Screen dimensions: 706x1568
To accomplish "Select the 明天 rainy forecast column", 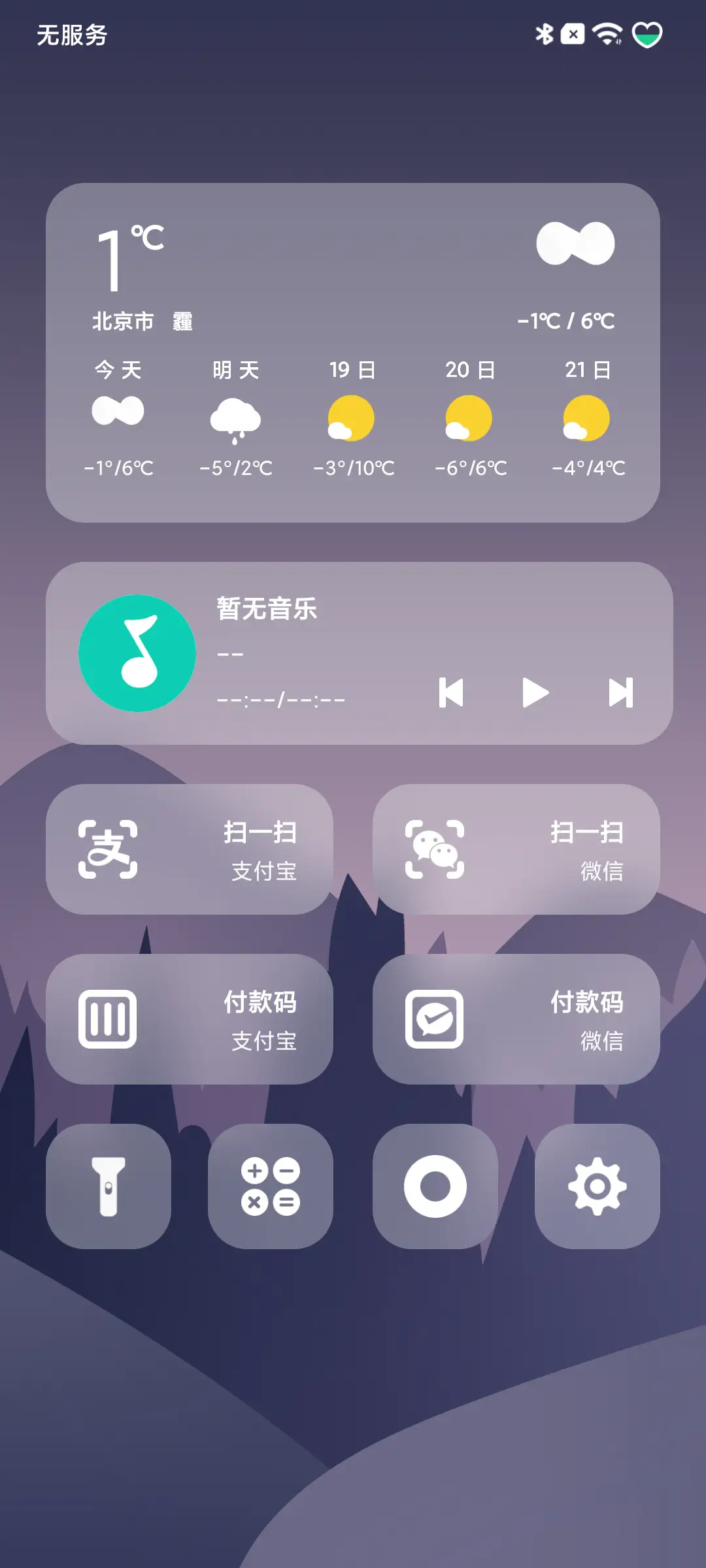I will tap(236, 418).
